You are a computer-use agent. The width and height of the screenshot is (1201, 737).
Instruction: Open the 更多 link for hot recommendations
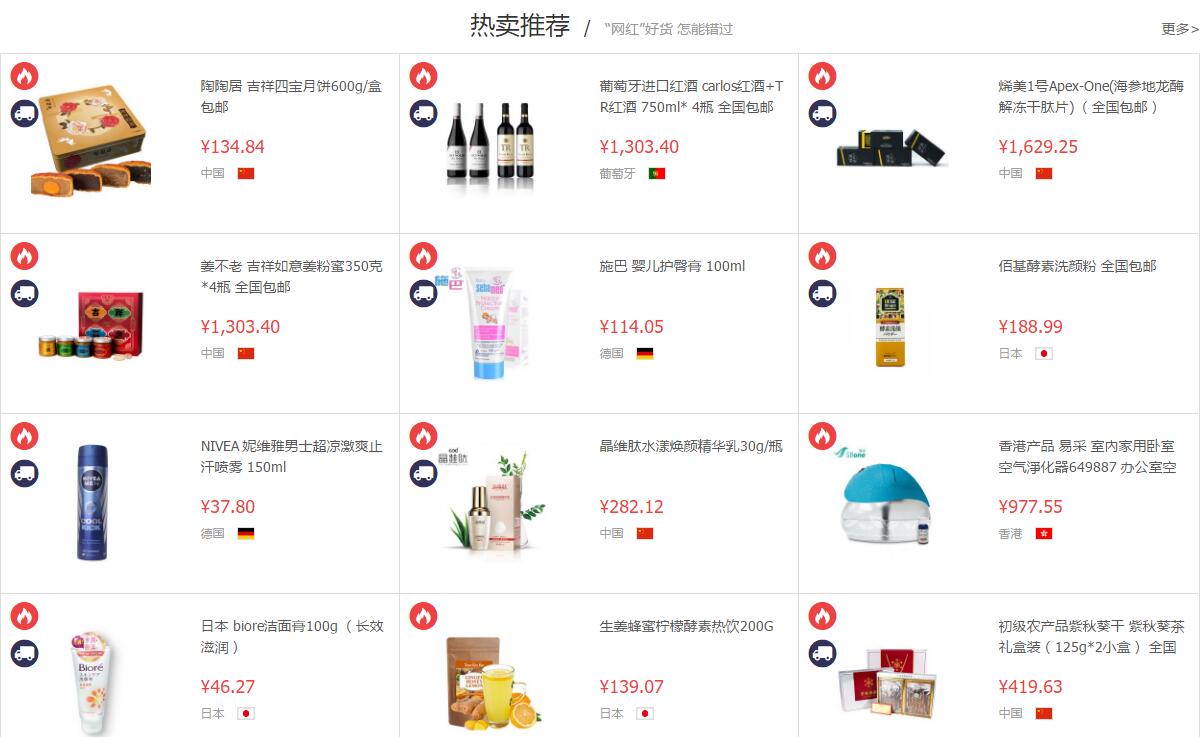click(x=1179, y=29)
